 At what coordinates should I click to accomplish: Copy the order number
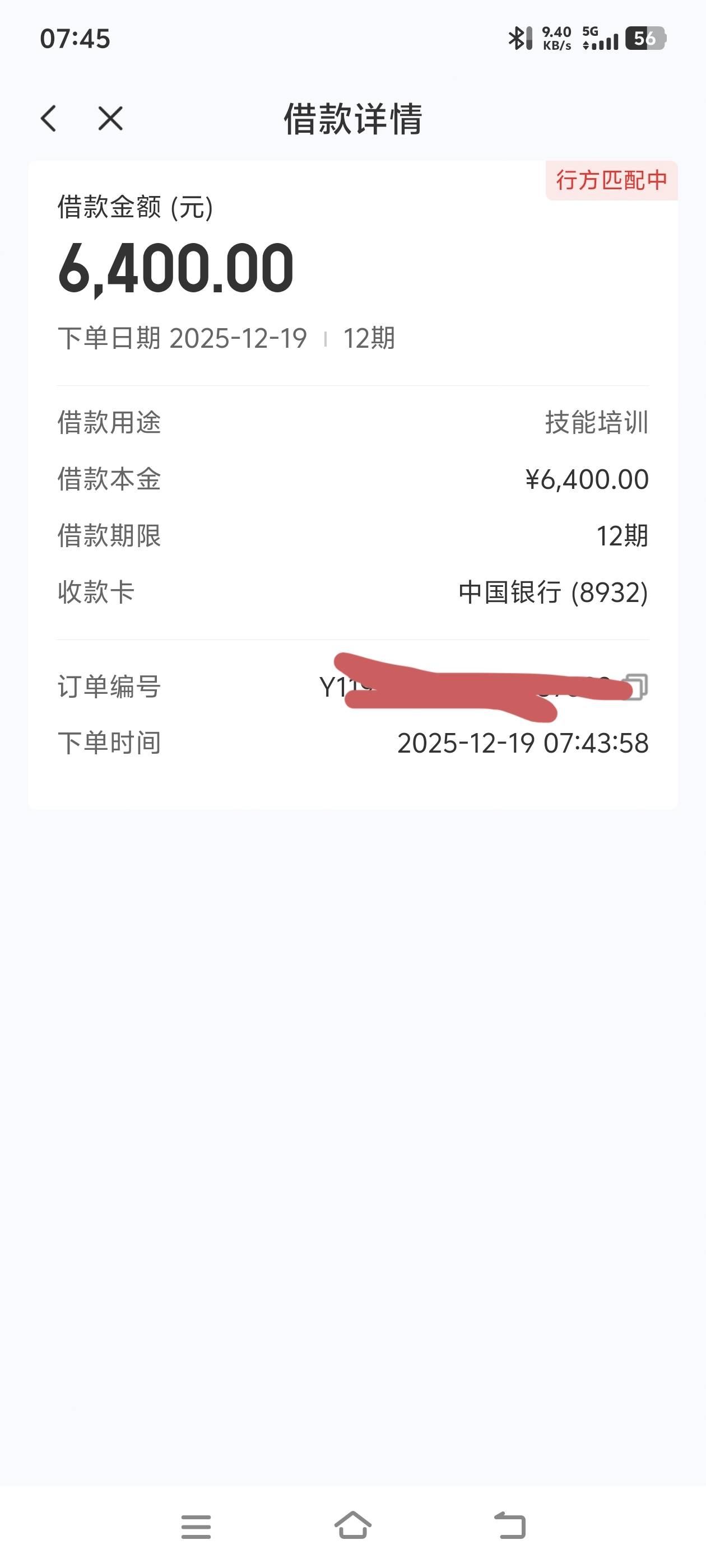click(x=637, y=687)
